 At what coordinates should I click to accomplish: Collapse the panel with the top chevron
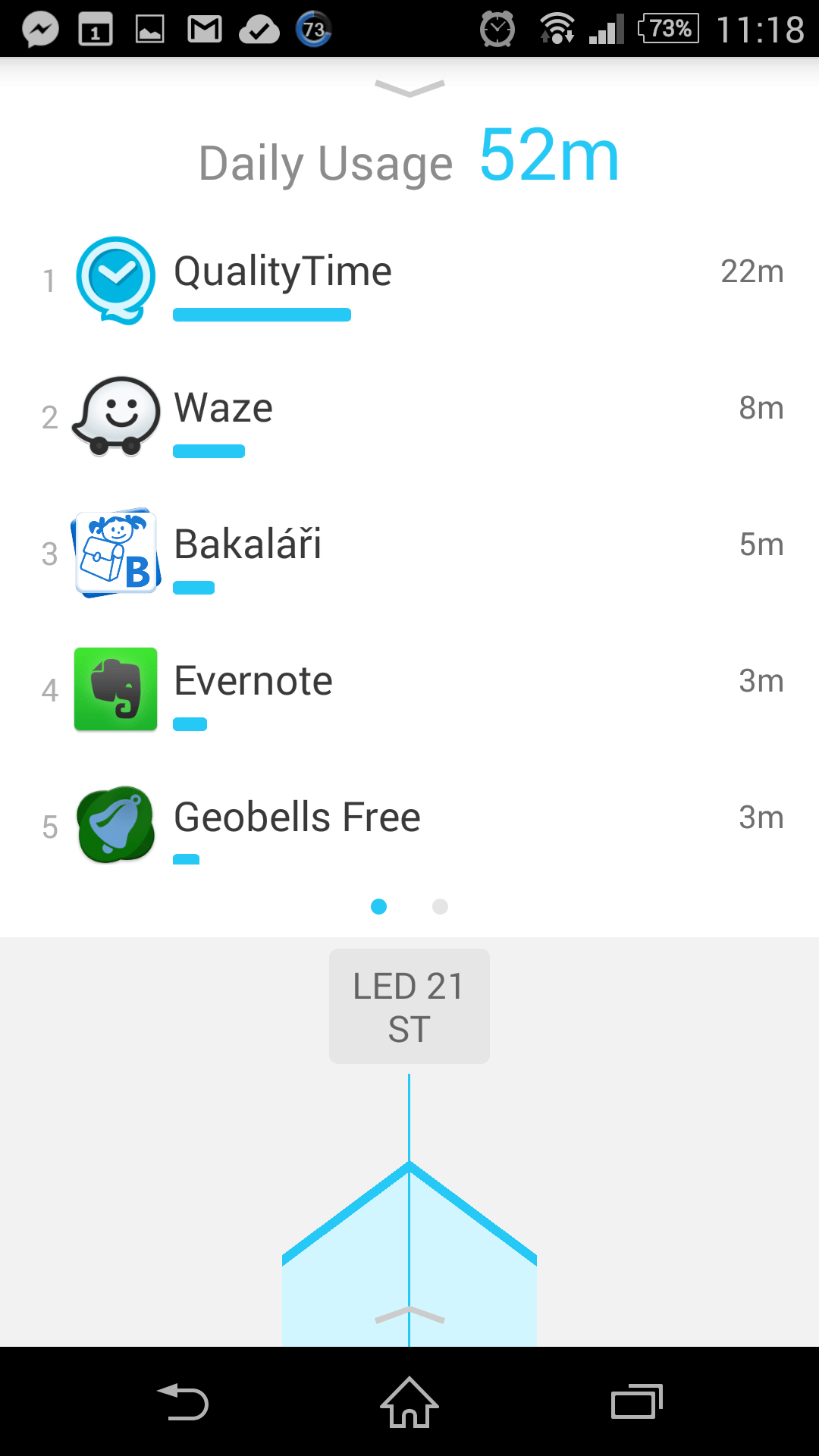tap(409, 89)
